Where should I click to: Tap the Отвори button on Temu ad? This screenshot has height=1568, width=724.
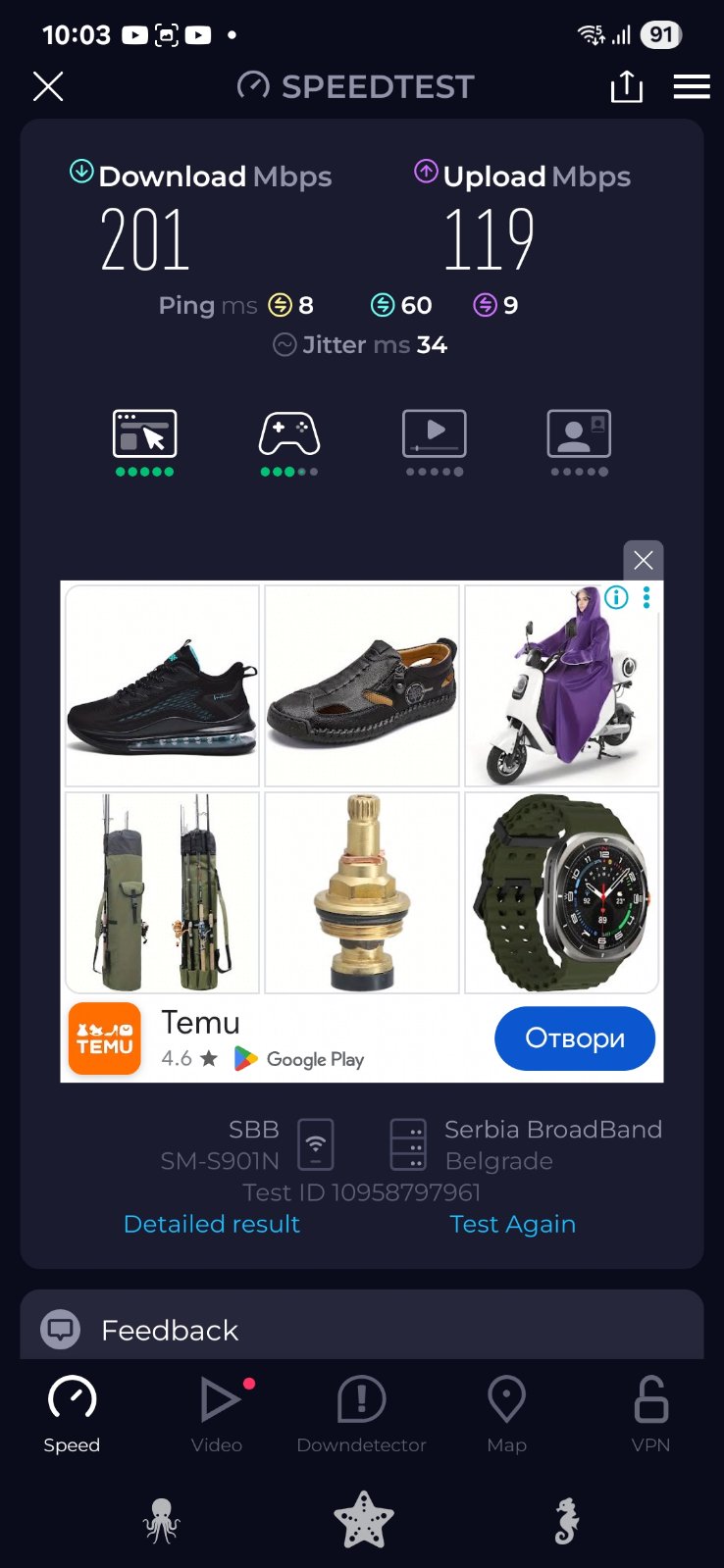[575, 1038]
